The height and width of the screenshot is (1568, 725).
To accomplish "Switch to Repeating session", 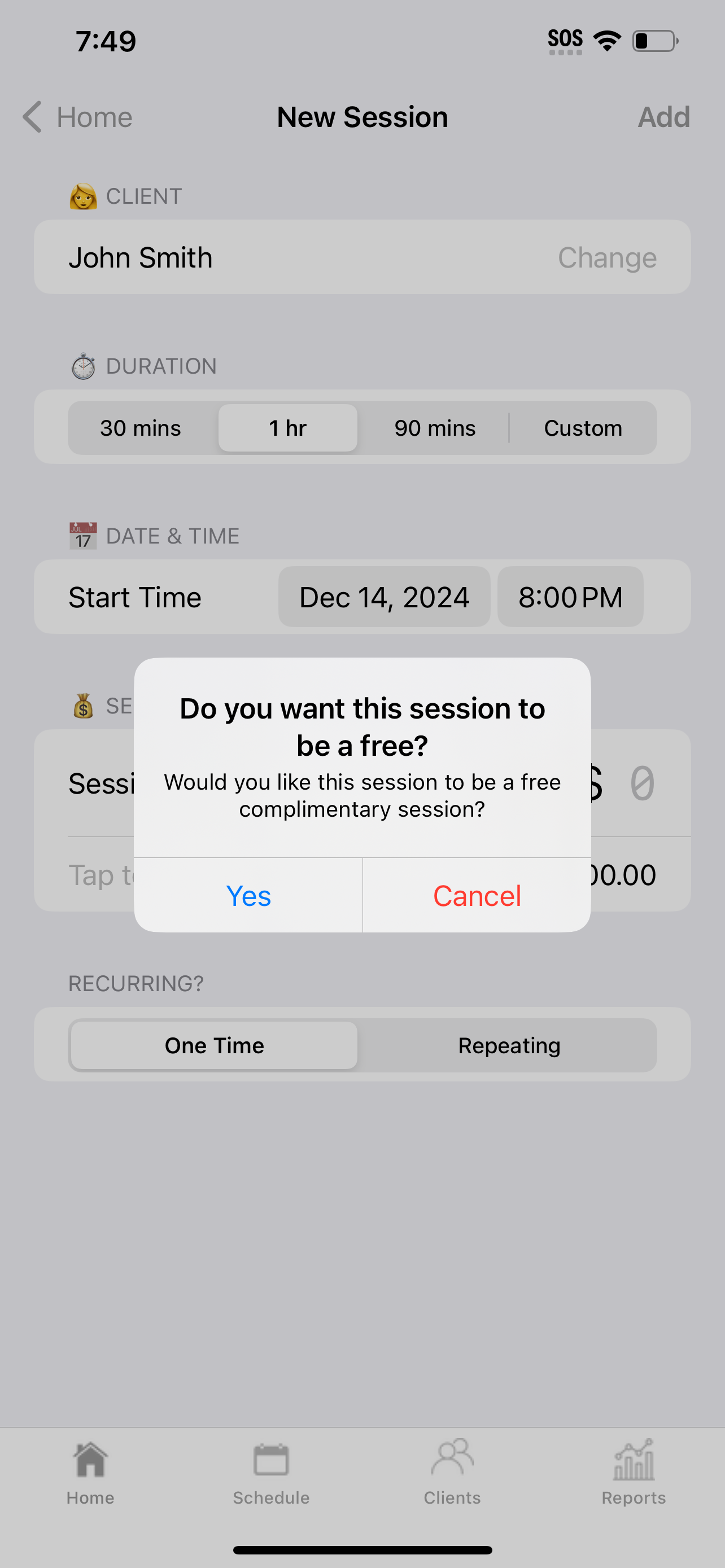I will pos(509,1045).
